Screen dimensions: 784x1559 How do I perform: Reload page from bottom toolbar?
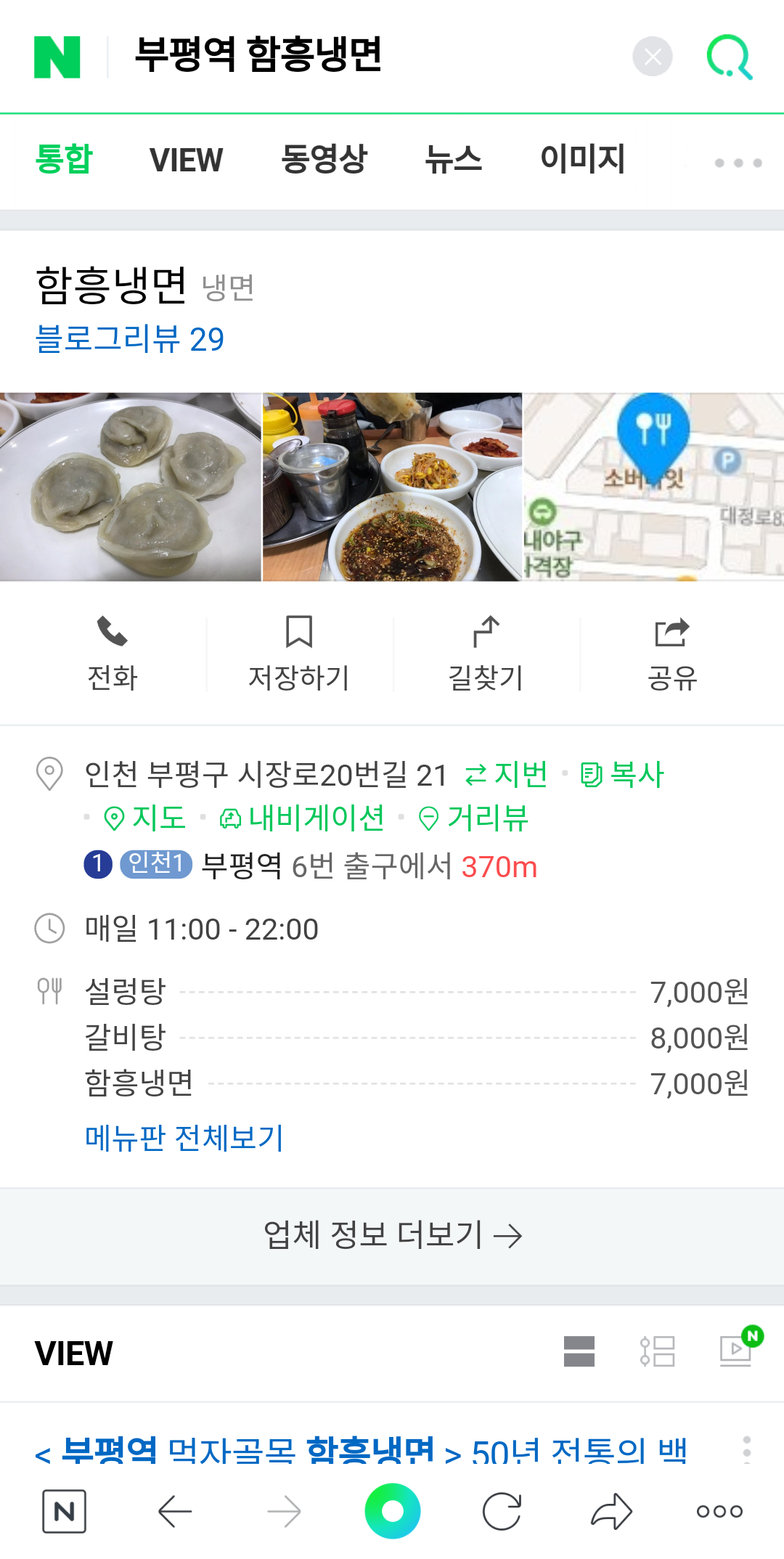click(x=502, y=1512)
